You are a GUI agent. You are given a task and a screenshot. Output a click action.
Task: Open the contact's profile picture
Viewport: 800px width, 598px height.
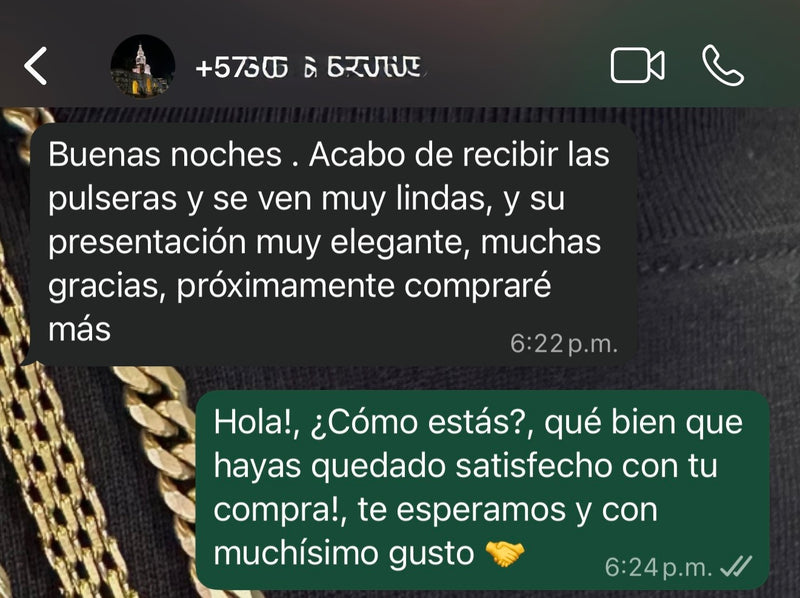tap(142, 67)
